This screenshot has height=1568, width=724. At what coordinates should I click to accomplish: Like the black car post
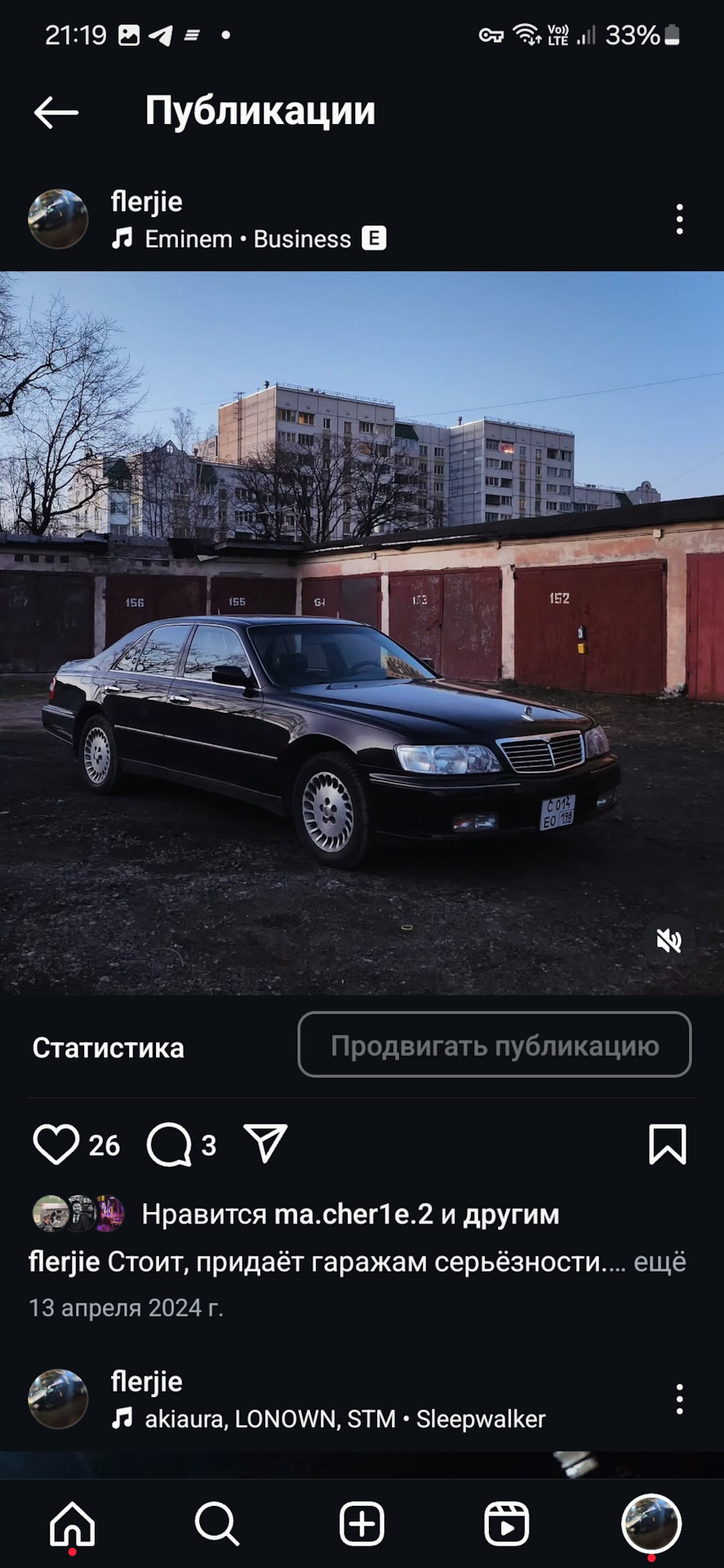click(56, 1144)
